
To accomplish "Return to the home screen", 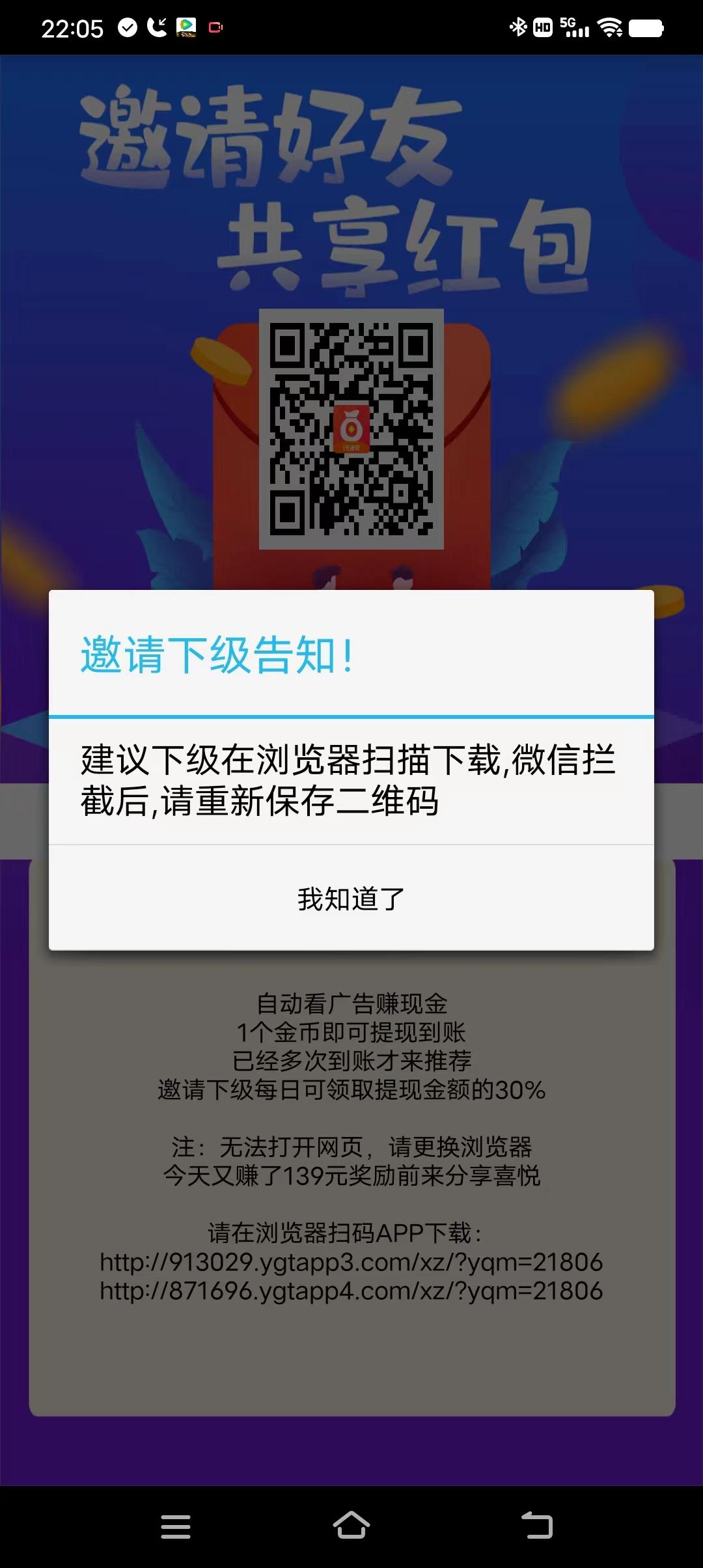I will tap(351, 1525).
